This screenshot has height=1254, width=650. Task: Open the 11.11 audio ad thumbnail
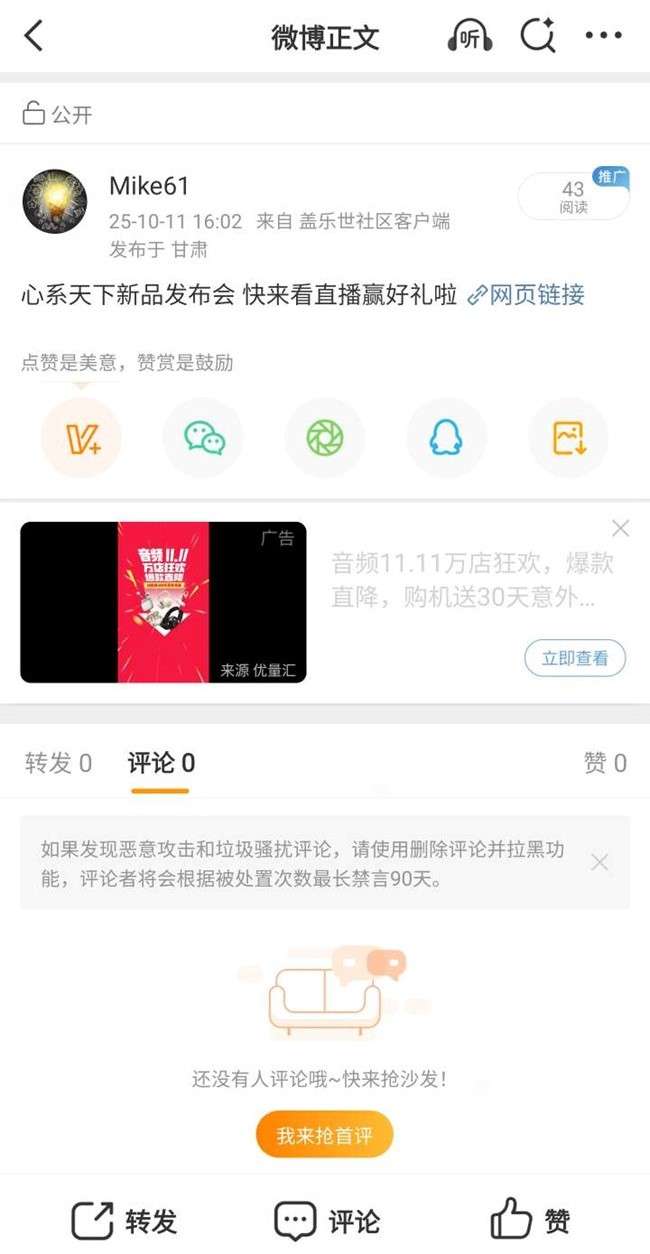click(x=163, y=602)
